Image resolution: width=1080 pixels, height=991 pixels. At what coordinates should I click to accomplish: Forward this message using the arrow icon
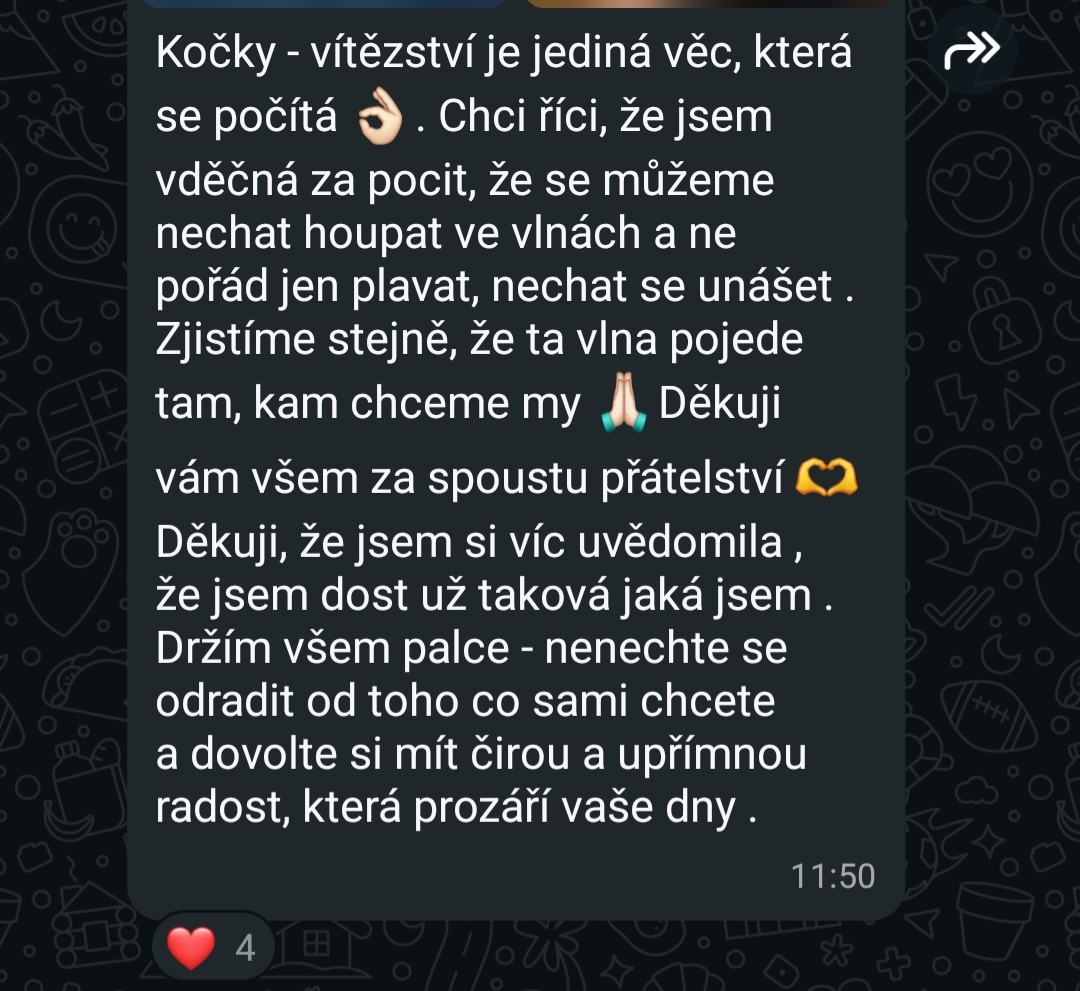pos(972,50)
